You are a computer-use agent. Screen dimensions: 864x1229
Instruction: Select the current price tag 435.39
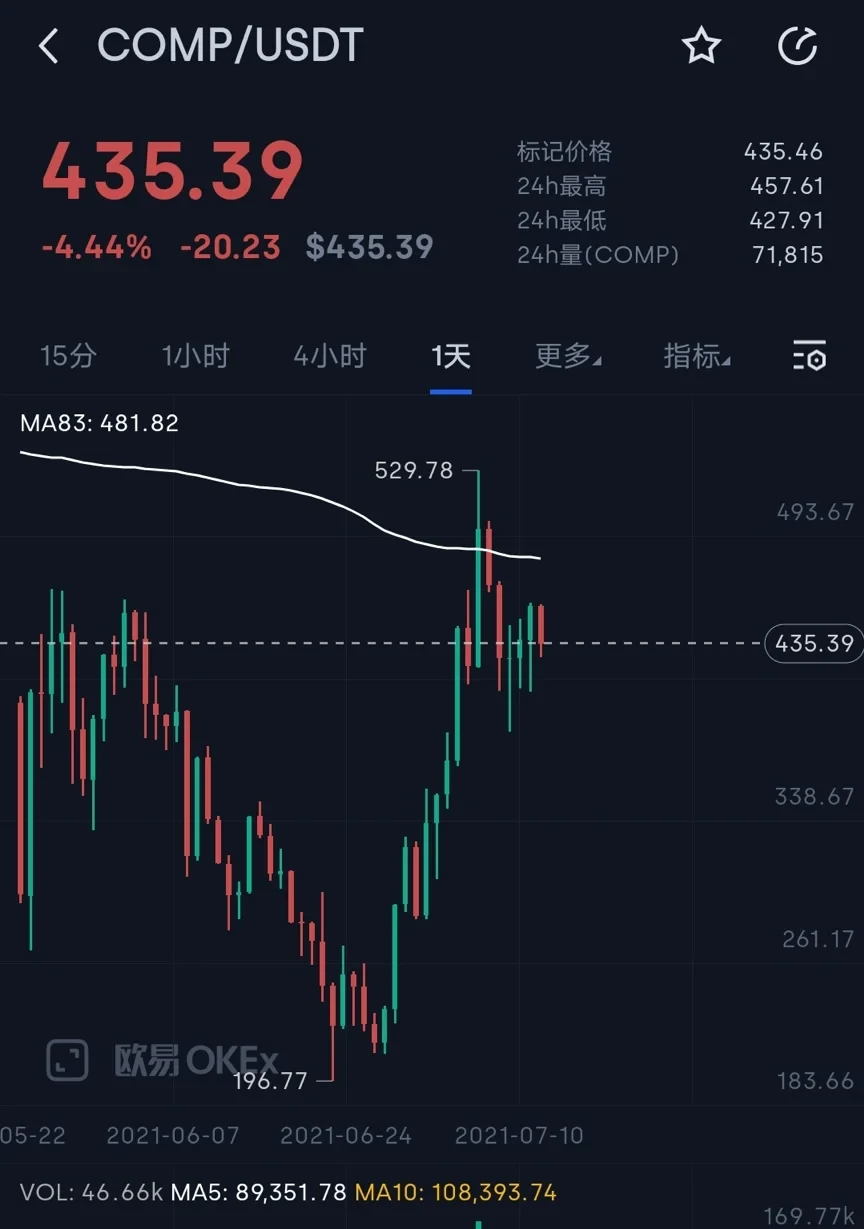[x=812, y=643]
